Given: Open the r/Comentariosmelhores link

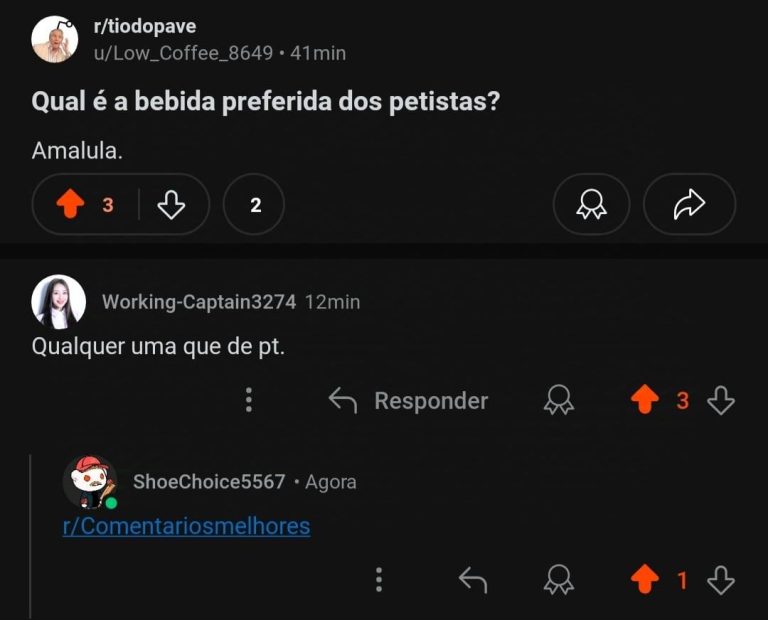Looking at the screenshot, I should click(x=186, y=526).
